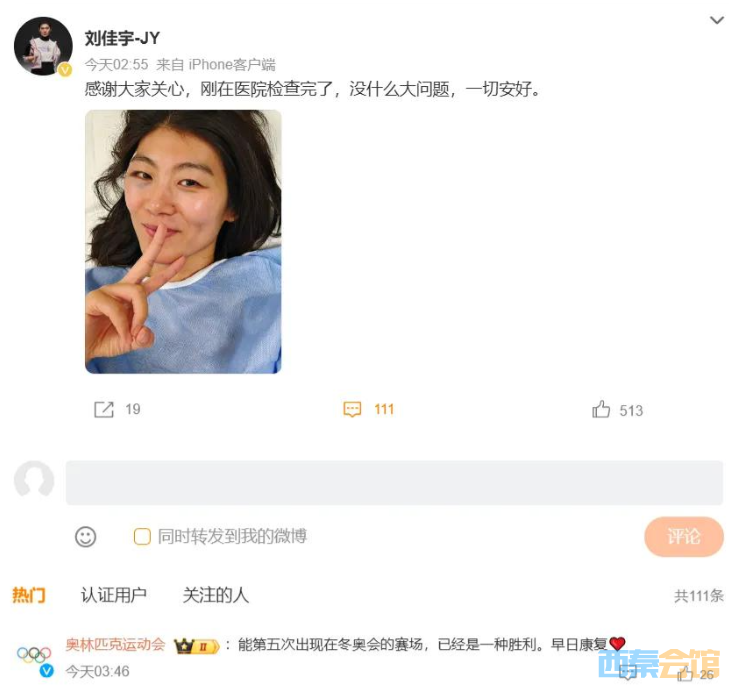729x686 pixels.
Task: Check 同时转发到我的微博 box
Action: tap(142, 537)
